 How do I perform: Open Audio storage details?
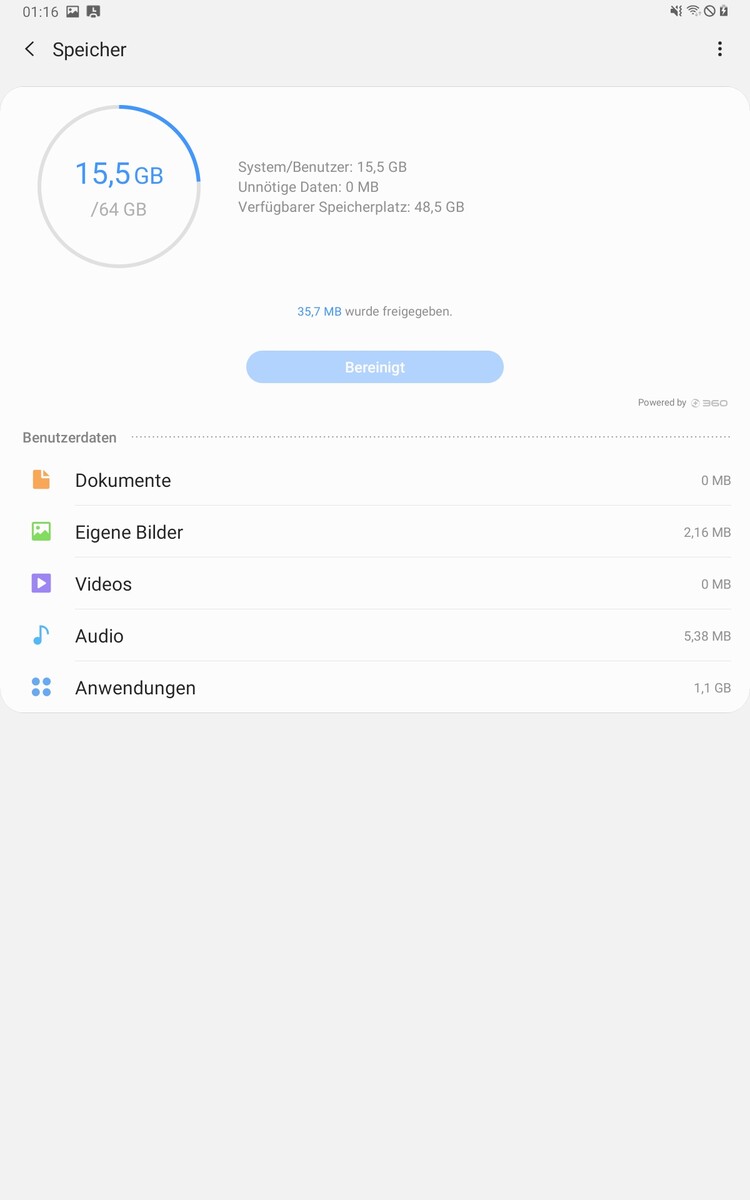[x=375, y=636]
